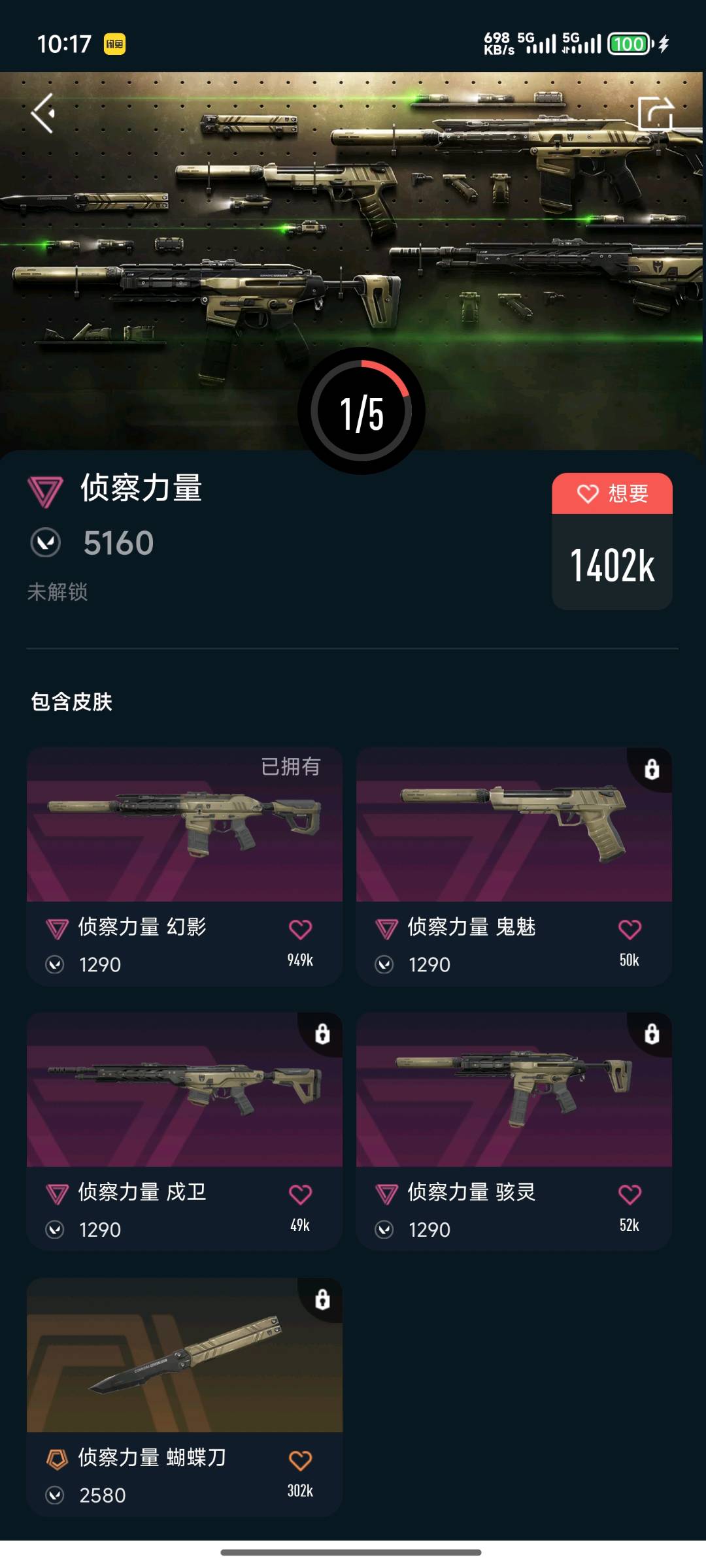Like the 侦察力量 幻影 skin

pyautogui.click(x=300, y=929)
